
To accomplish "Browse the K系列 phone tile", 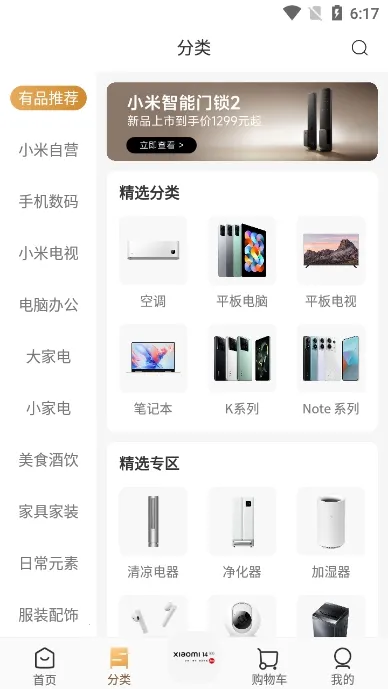I will point(242,370).
